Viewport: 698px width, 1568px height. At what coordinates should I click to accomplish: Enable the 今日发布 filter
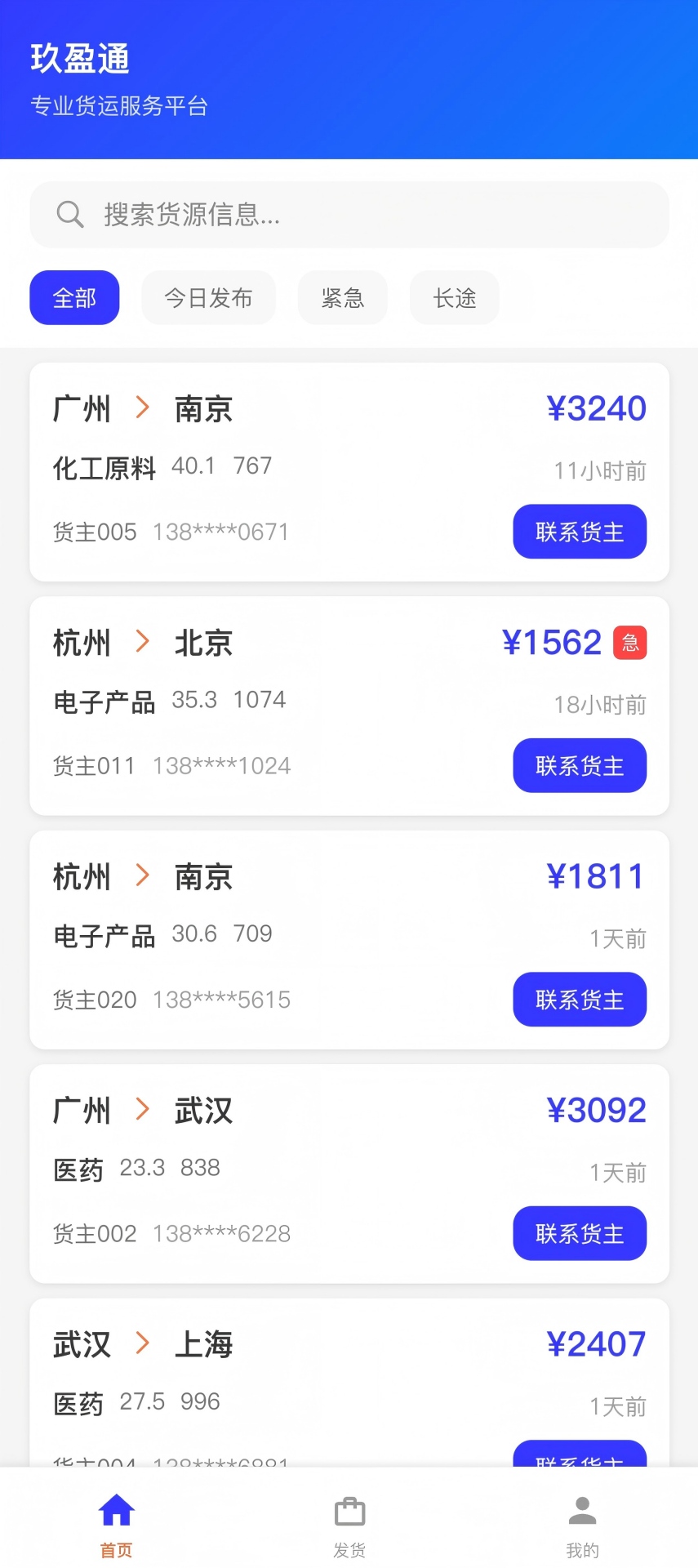coord(208,297)
